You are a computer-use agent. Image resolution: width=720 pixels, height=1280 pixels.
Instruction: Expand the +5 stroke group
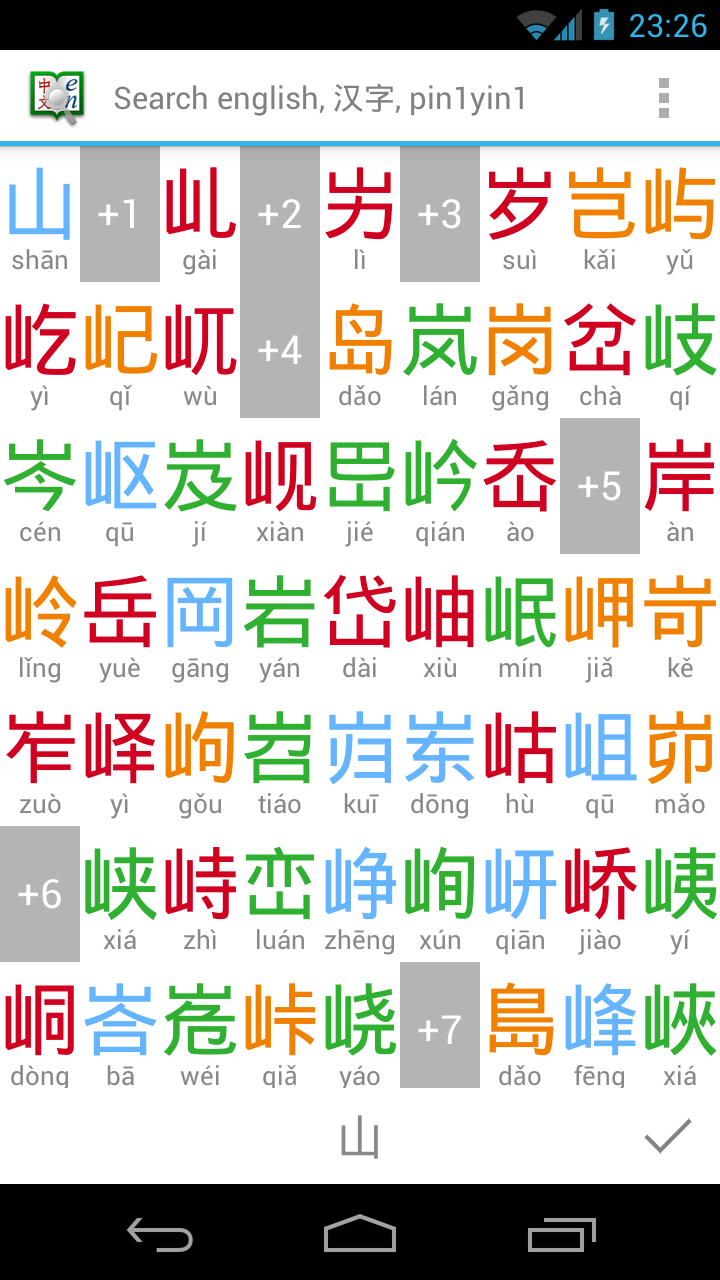[x=600, y=486]
